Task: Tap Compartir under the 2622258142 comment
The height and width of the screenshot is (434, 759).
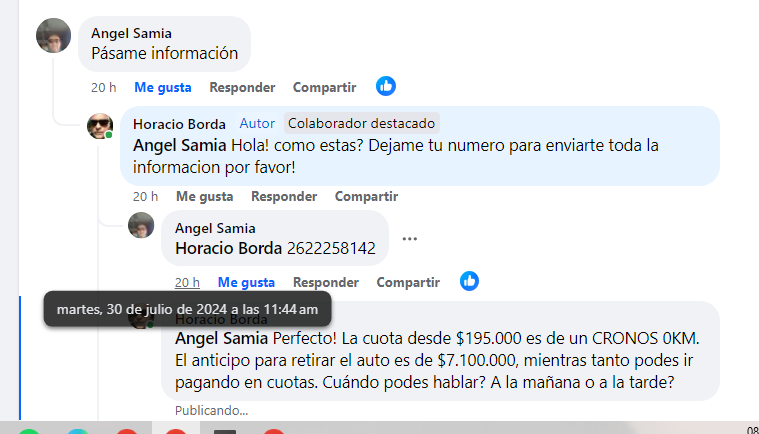Action: 408,282
